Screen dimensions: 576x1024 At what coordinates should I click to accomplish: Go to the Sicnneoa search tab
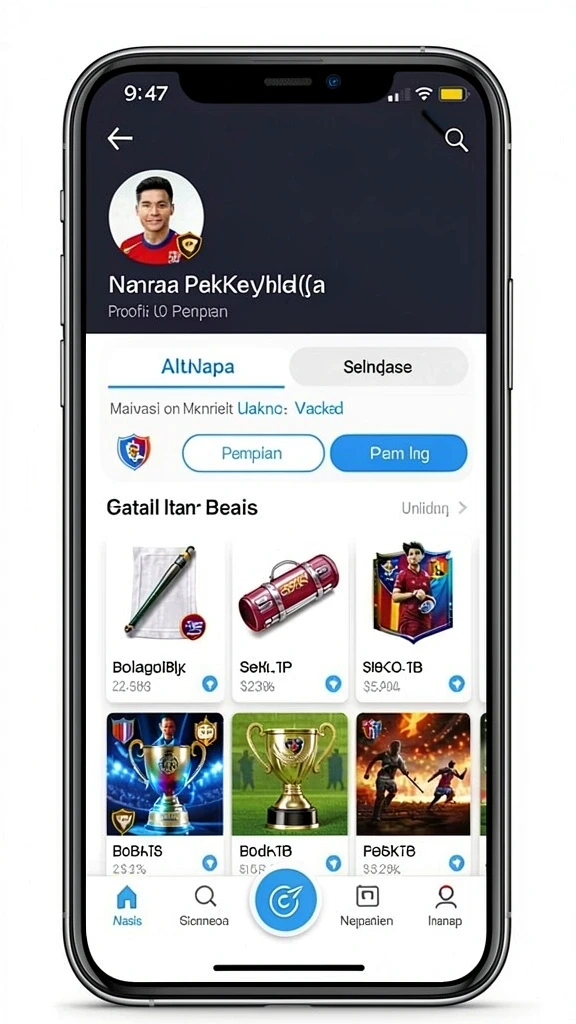(x=204, y=906)
